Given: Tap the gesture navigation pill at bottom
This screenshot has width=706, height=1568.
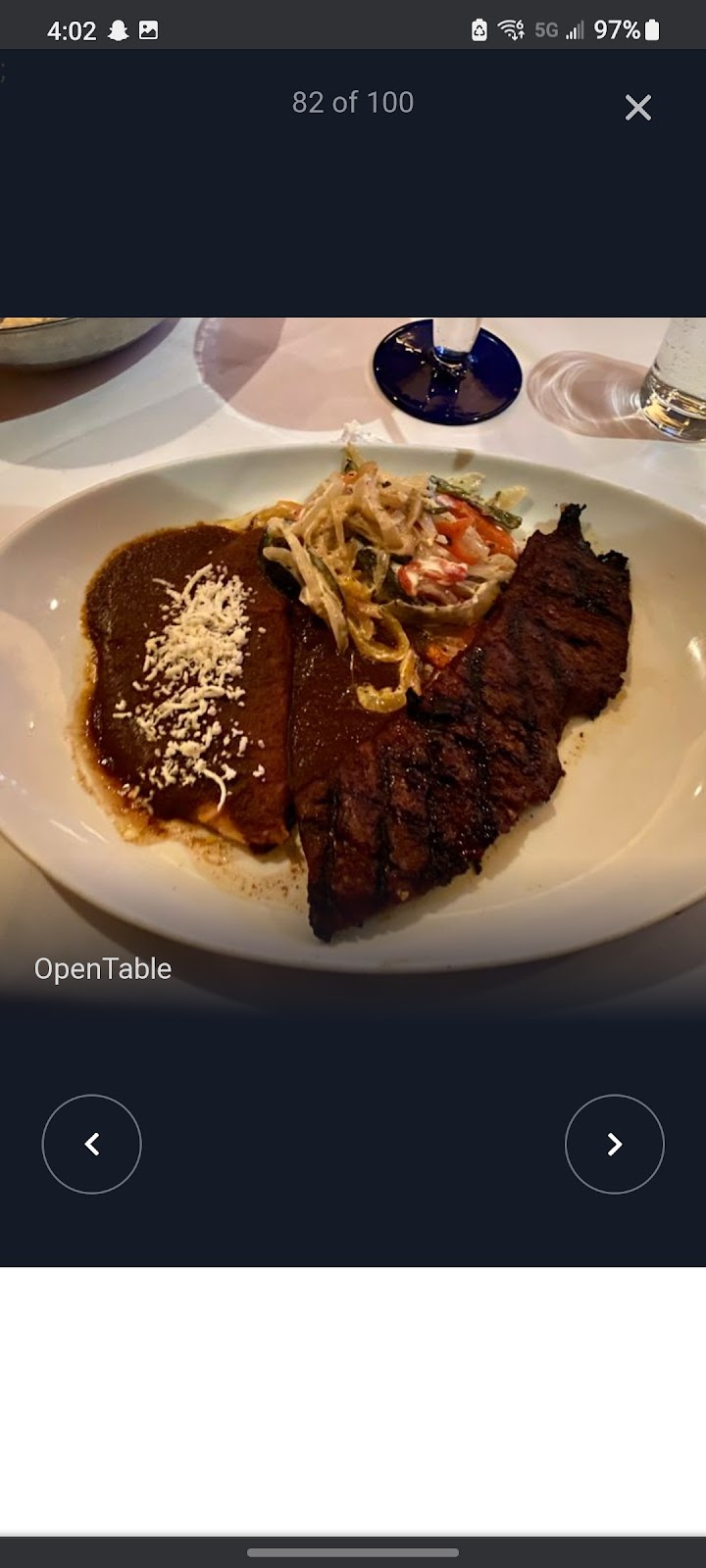Looking at the screenshot, I should [x=353, y=1552].
